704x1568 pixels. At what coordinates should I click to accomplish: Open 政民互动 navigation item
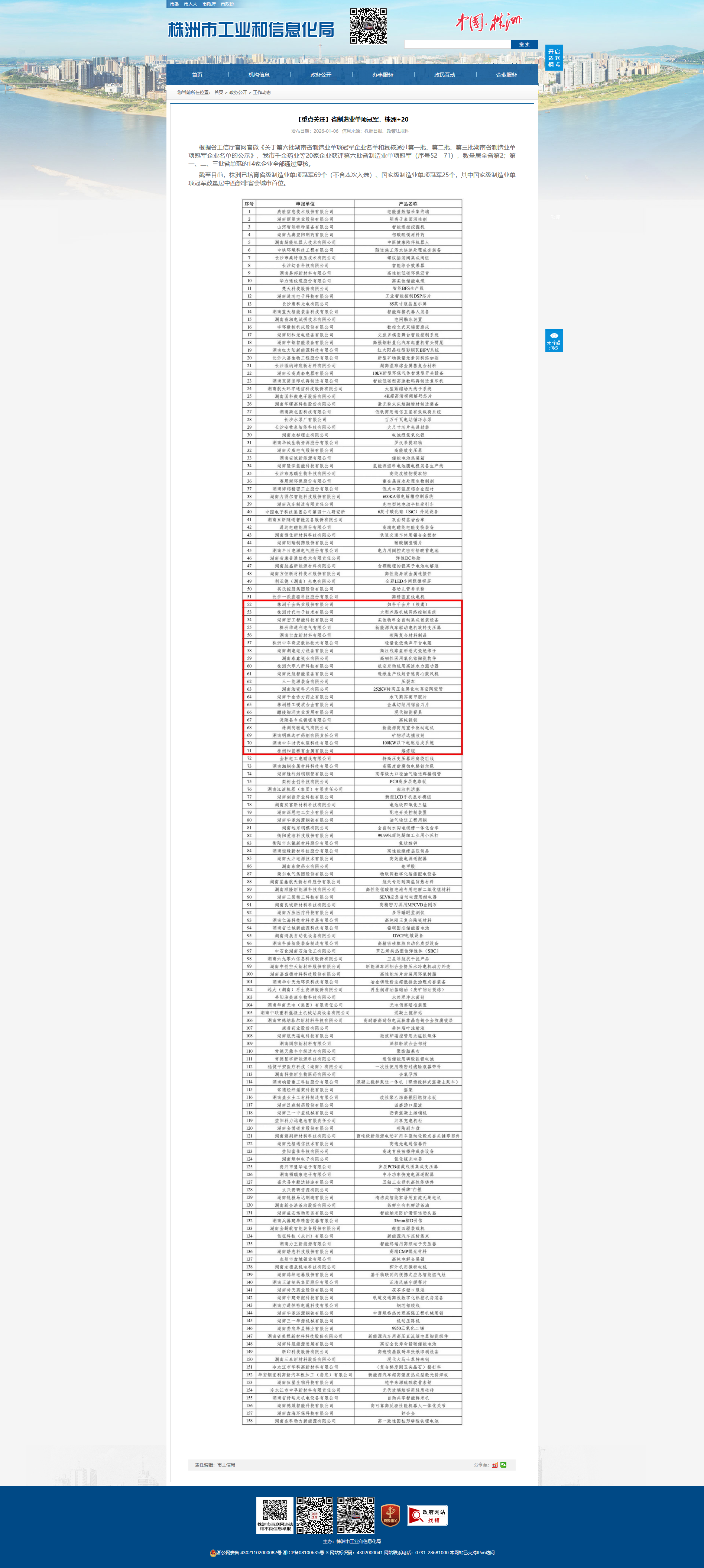[x=444, y=75]
